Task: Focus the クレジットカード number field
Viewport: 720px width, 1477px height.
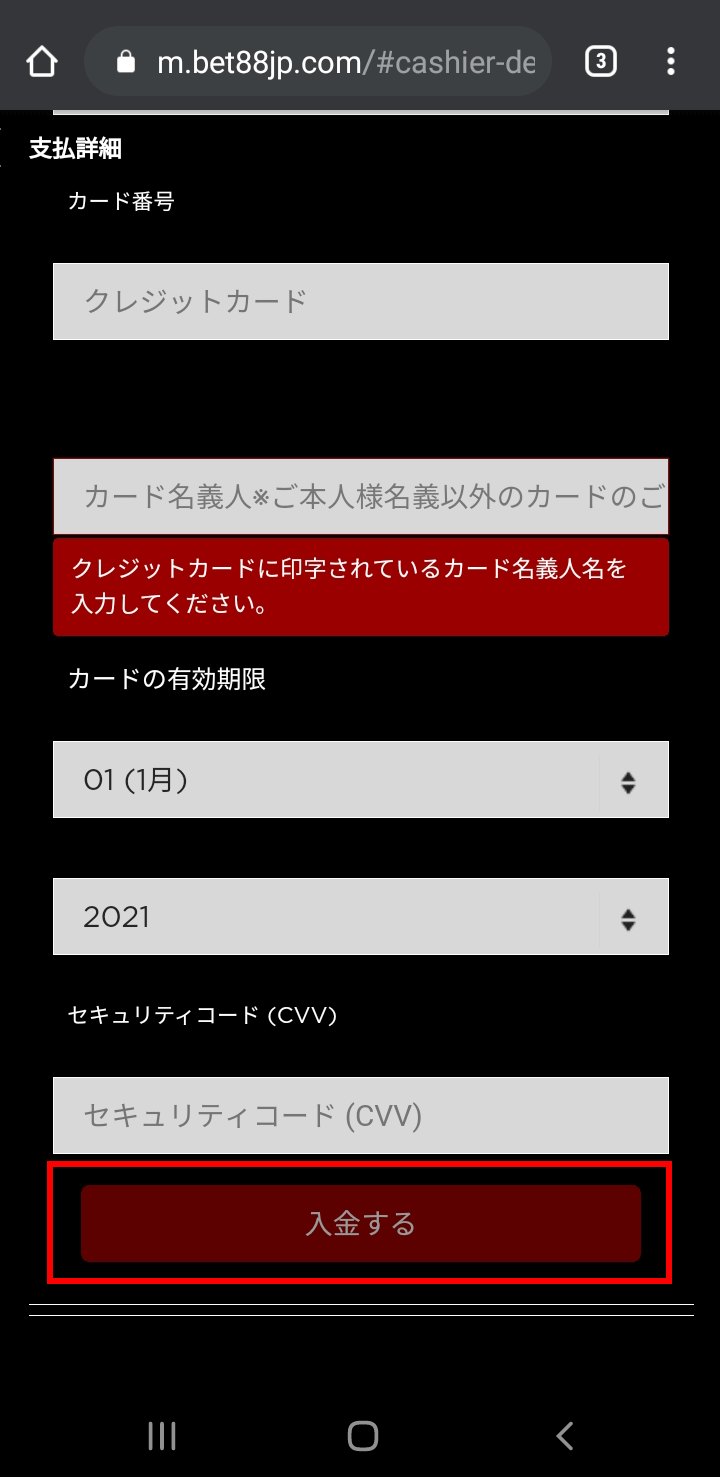Action: click(361, 301)
